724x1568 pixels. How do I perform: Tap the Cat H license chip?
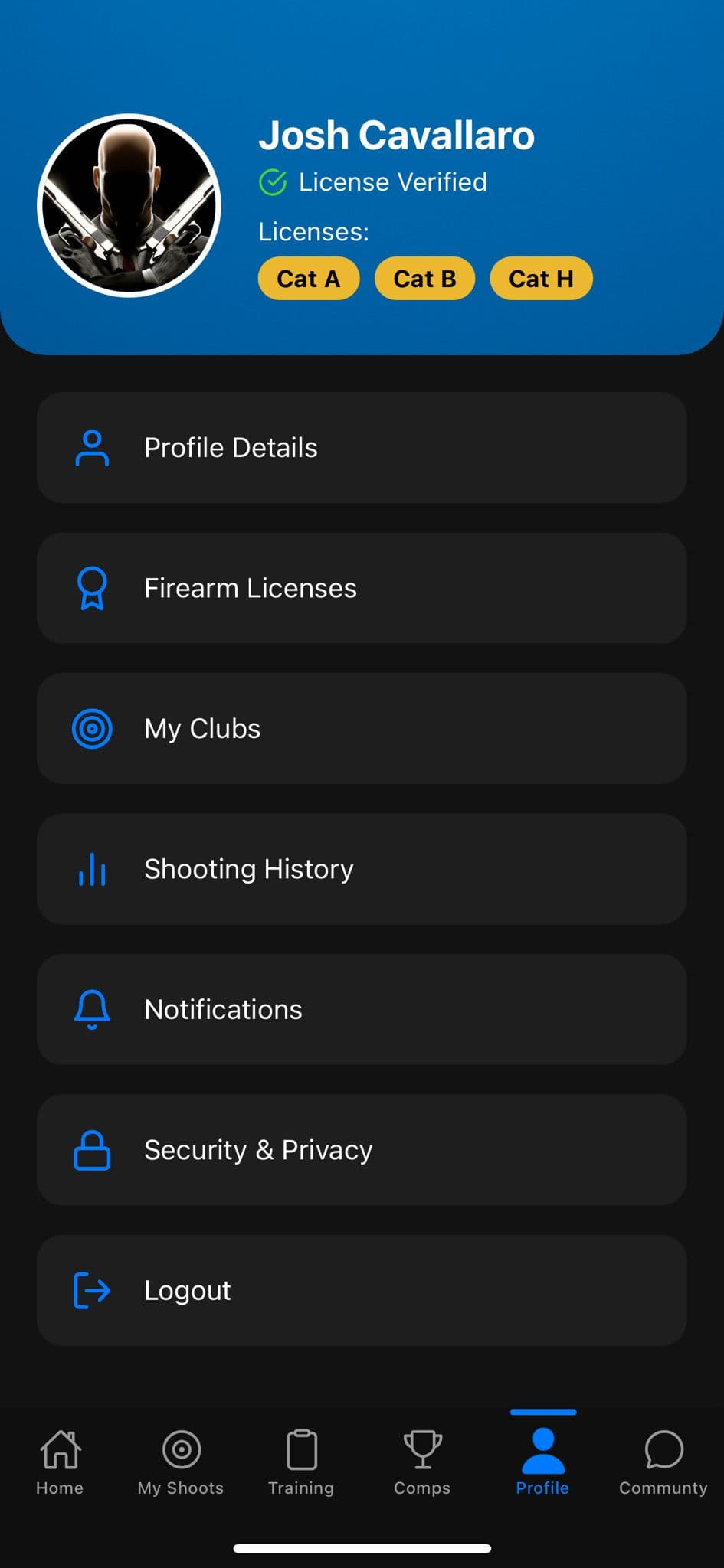pos(541,279)
